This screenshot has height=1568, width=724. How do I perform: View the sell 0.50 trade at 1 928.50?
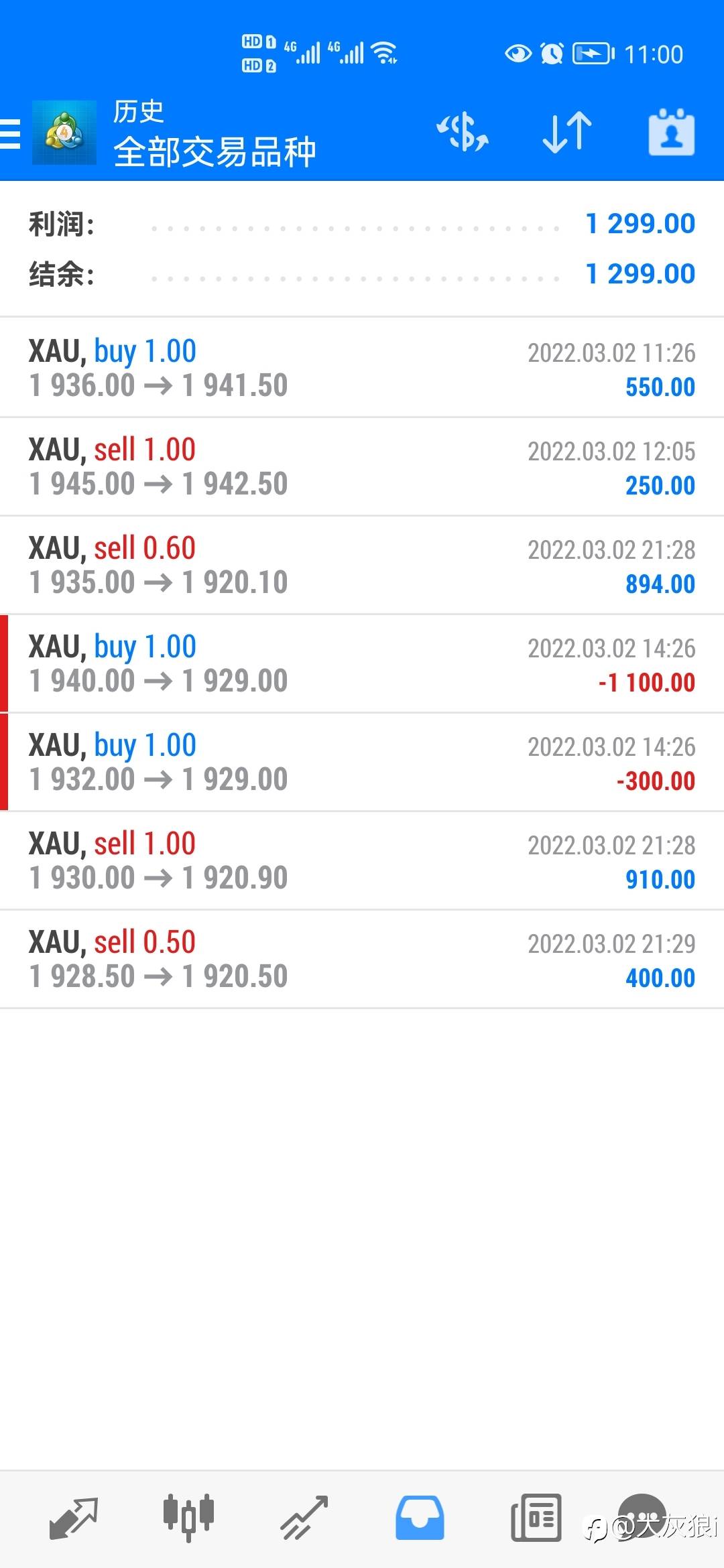click(x=362, y=959)
